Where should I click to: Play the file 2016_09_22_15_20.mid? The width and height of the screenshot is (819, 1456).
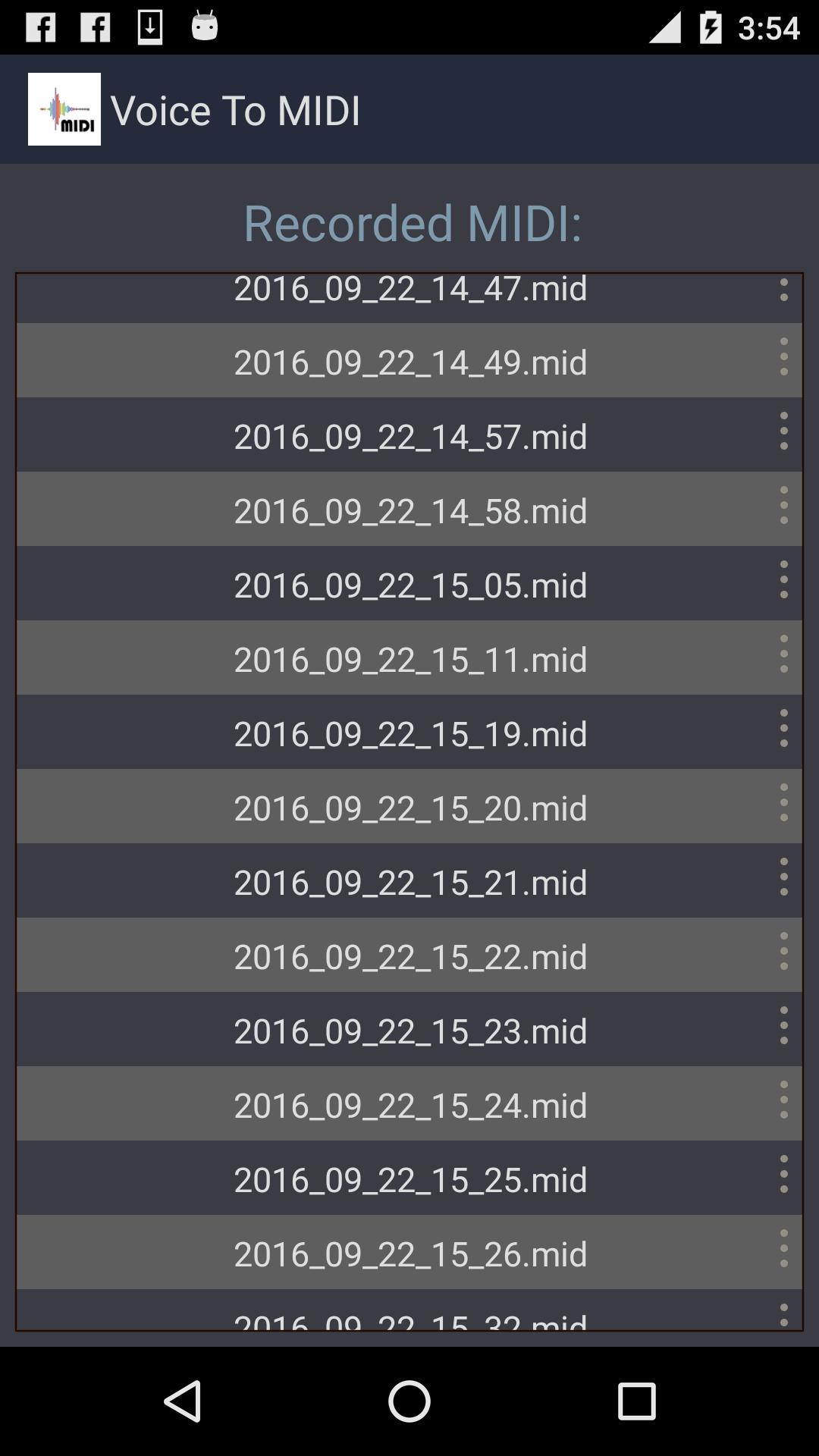(x=409, y=807)
